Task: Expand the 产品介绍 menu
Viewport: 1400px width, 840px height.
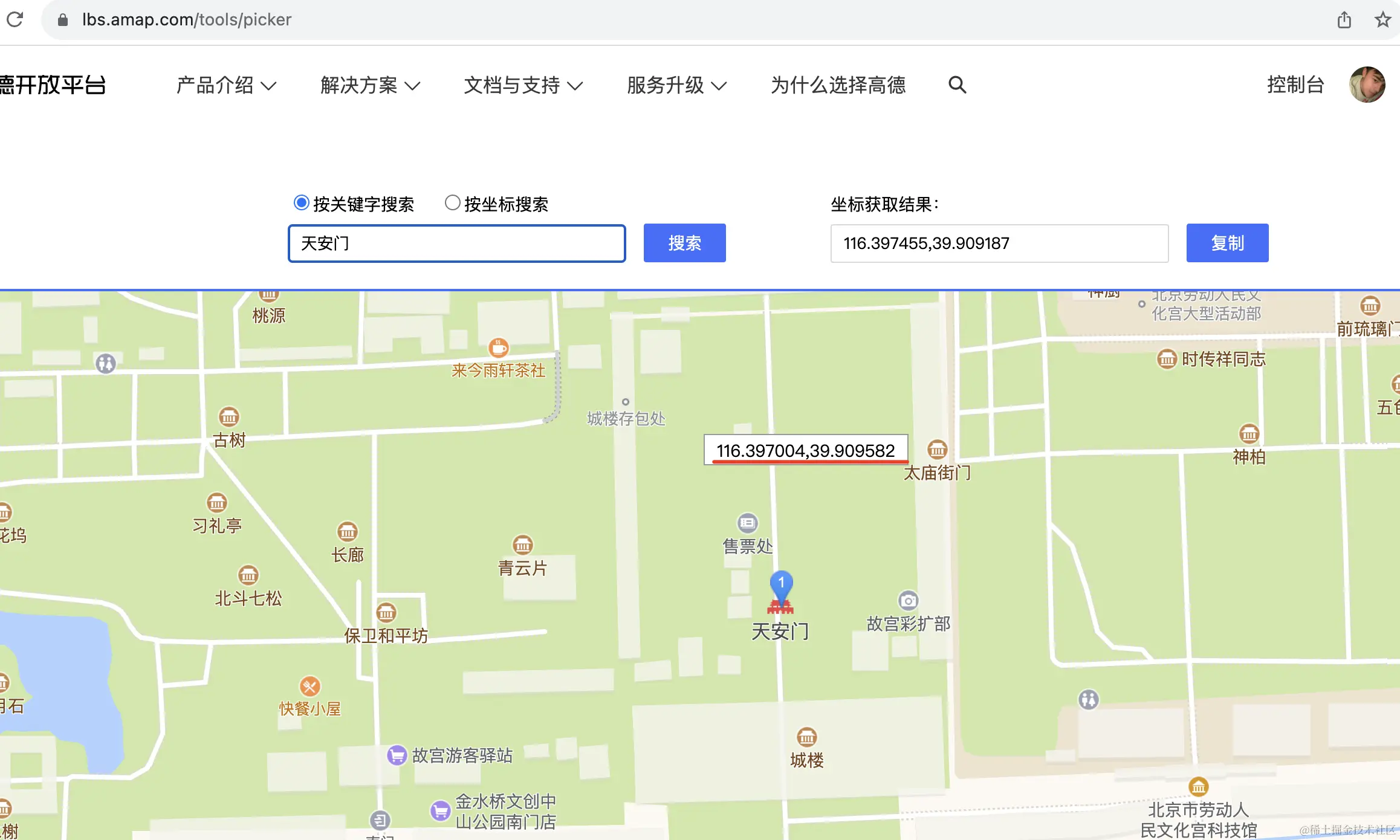Action: click(x=226, y=85)
